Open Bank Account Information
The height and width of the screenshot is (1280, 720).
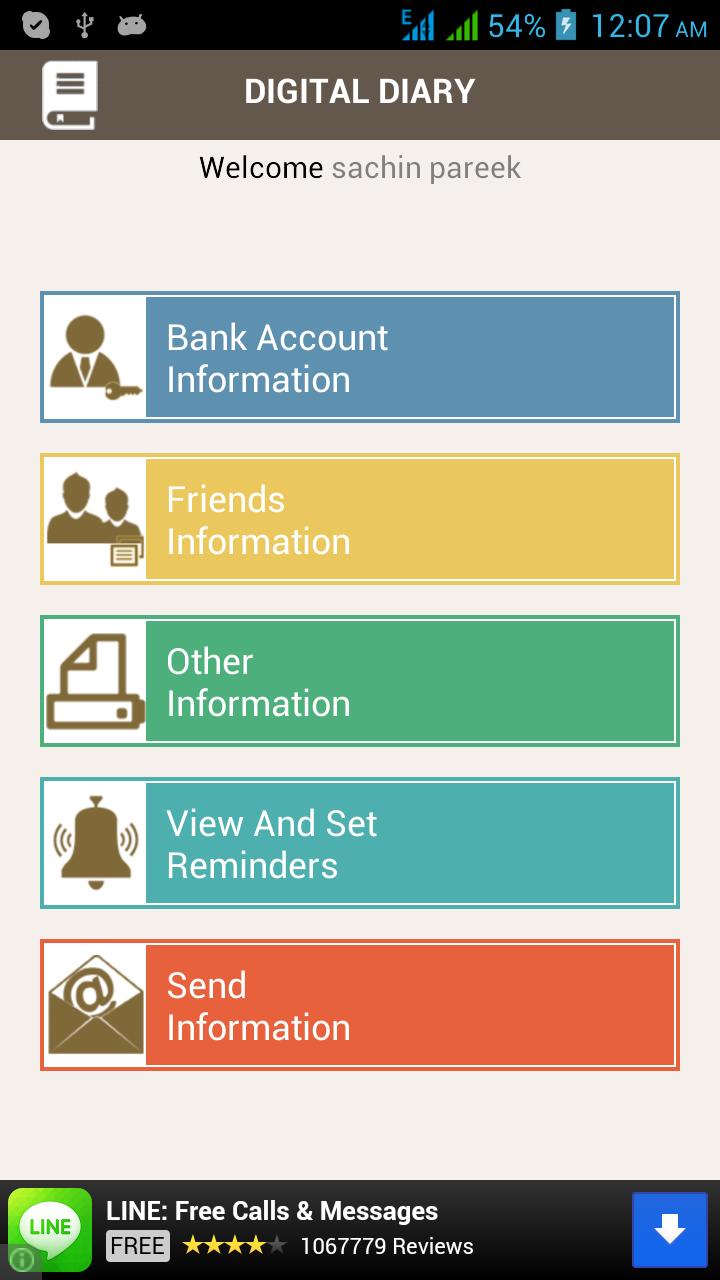click(x=360, y=357)
